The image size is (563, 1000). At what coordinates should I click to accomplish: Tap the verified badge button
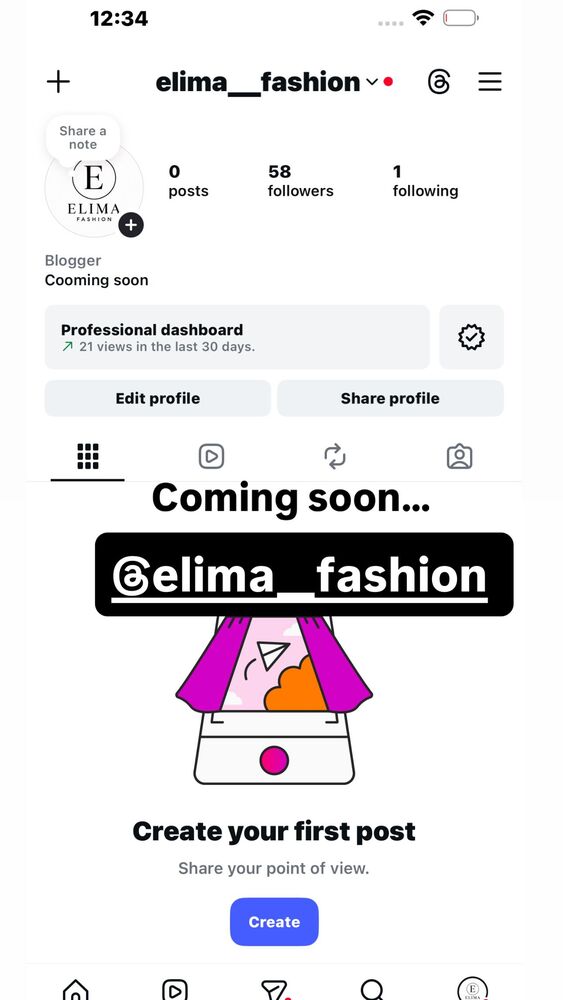click(471, 337)
